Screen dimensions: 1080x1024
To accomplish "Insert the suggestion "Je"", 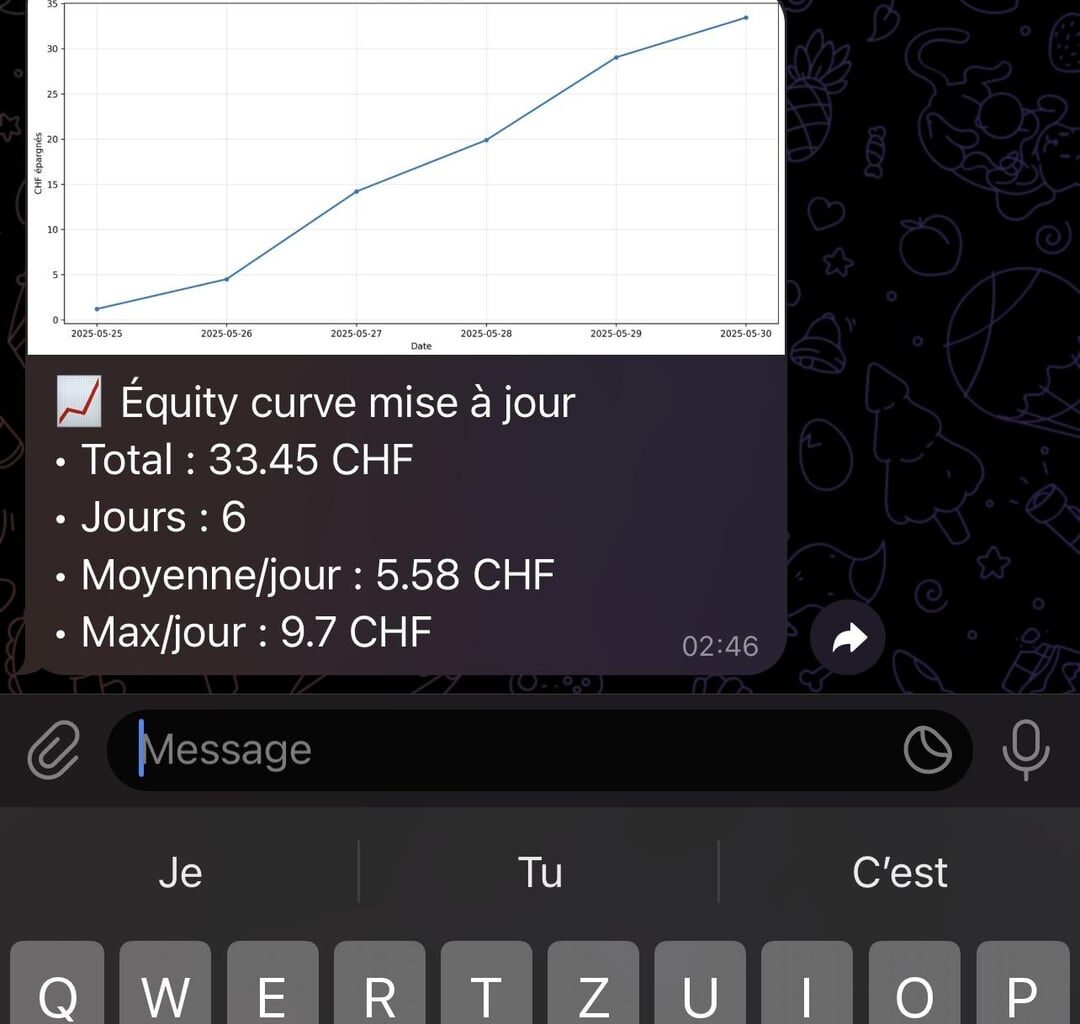I will [180, 873].
